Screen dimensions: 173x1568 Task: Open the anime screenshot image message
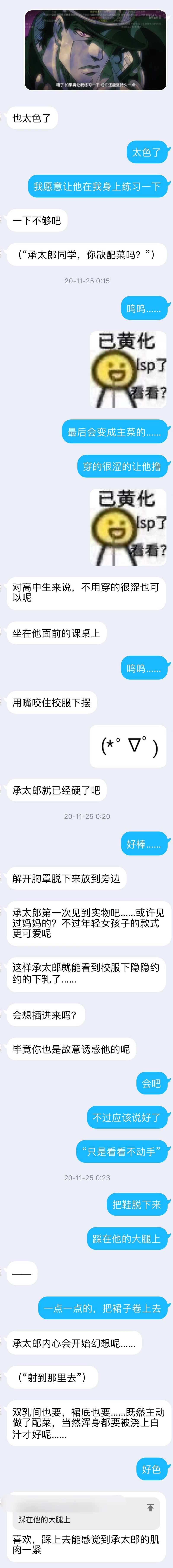(95, 50)
